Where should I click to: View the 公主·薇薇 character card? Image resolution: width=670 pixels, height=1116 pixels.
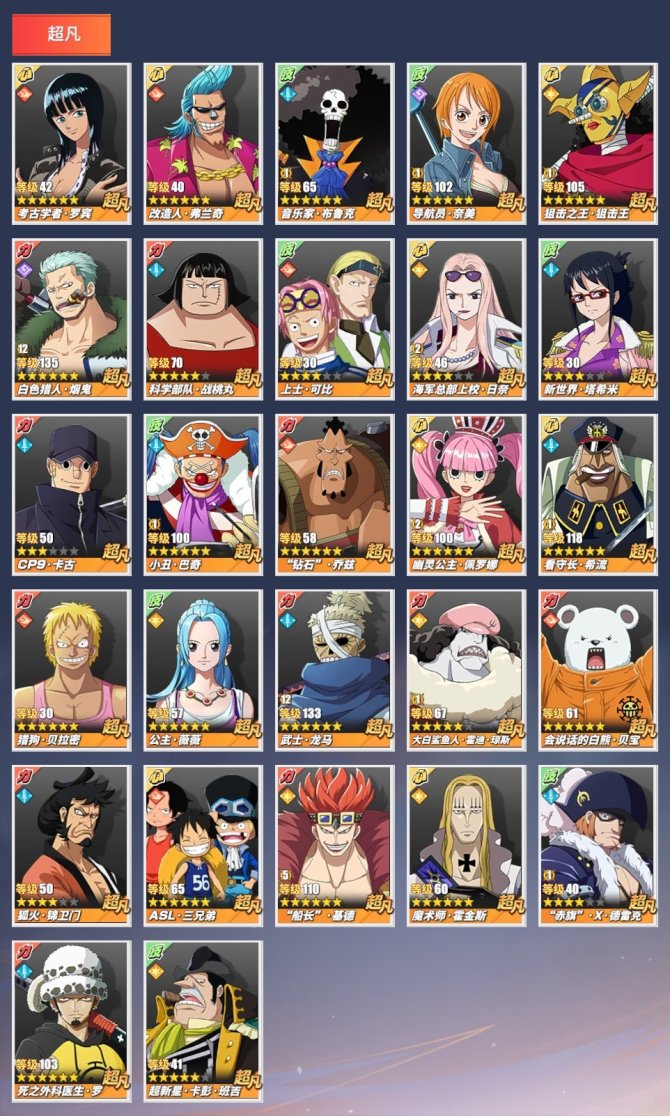pyautogui.click(x=203, y=669)
